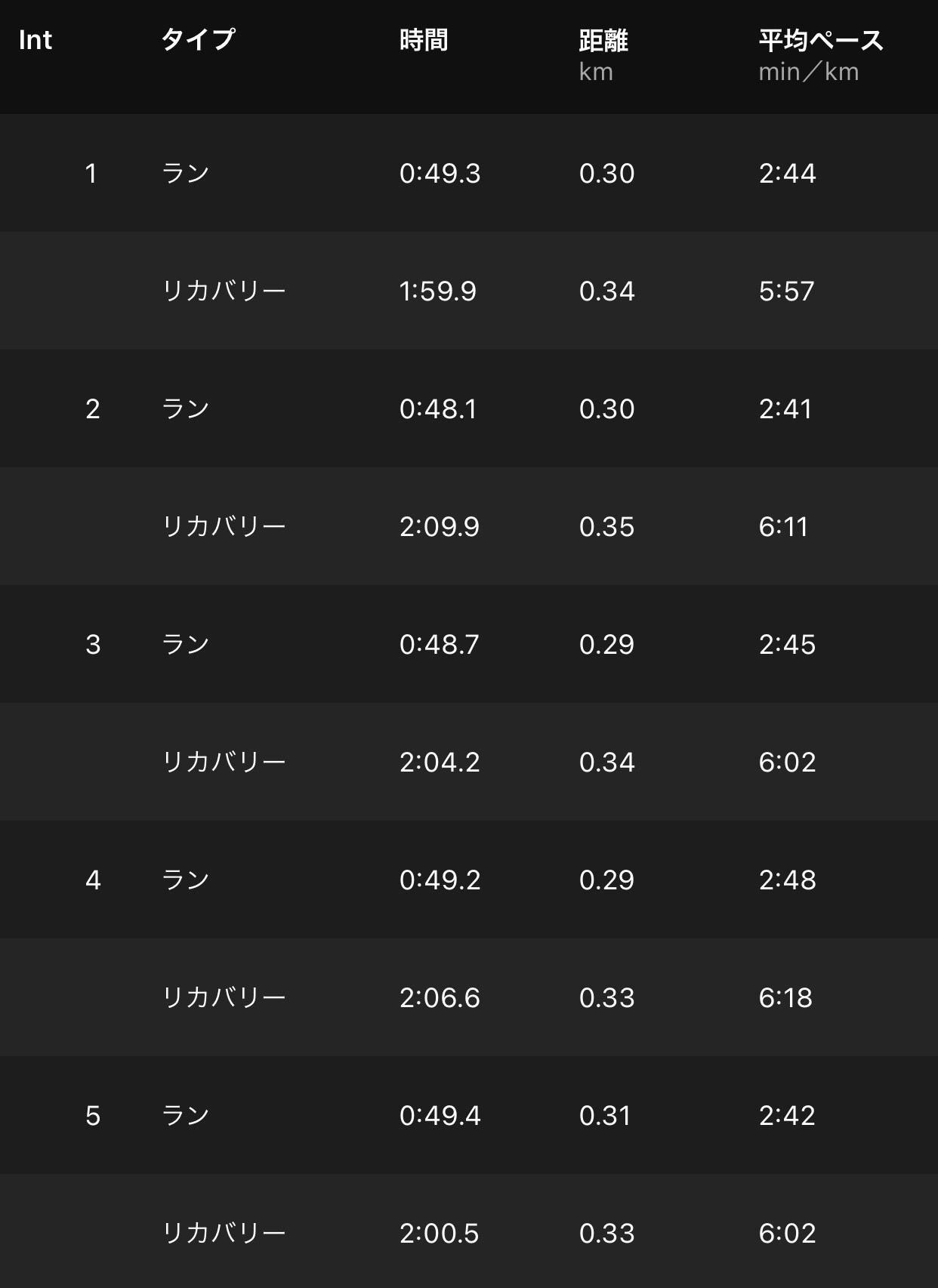Sort intervals by the 時間 column header
The image size is (938, 1288).
click(421, 41)
